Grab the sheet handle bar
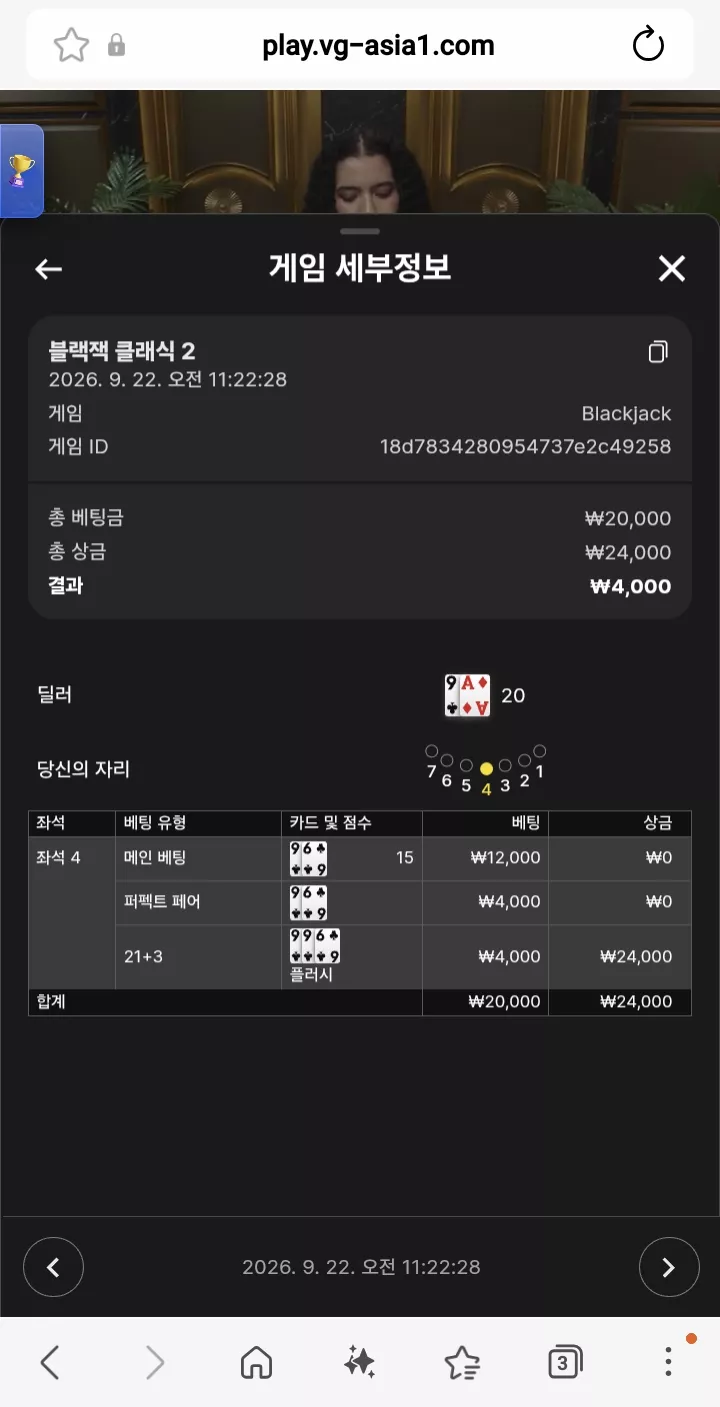 [359, 232]
